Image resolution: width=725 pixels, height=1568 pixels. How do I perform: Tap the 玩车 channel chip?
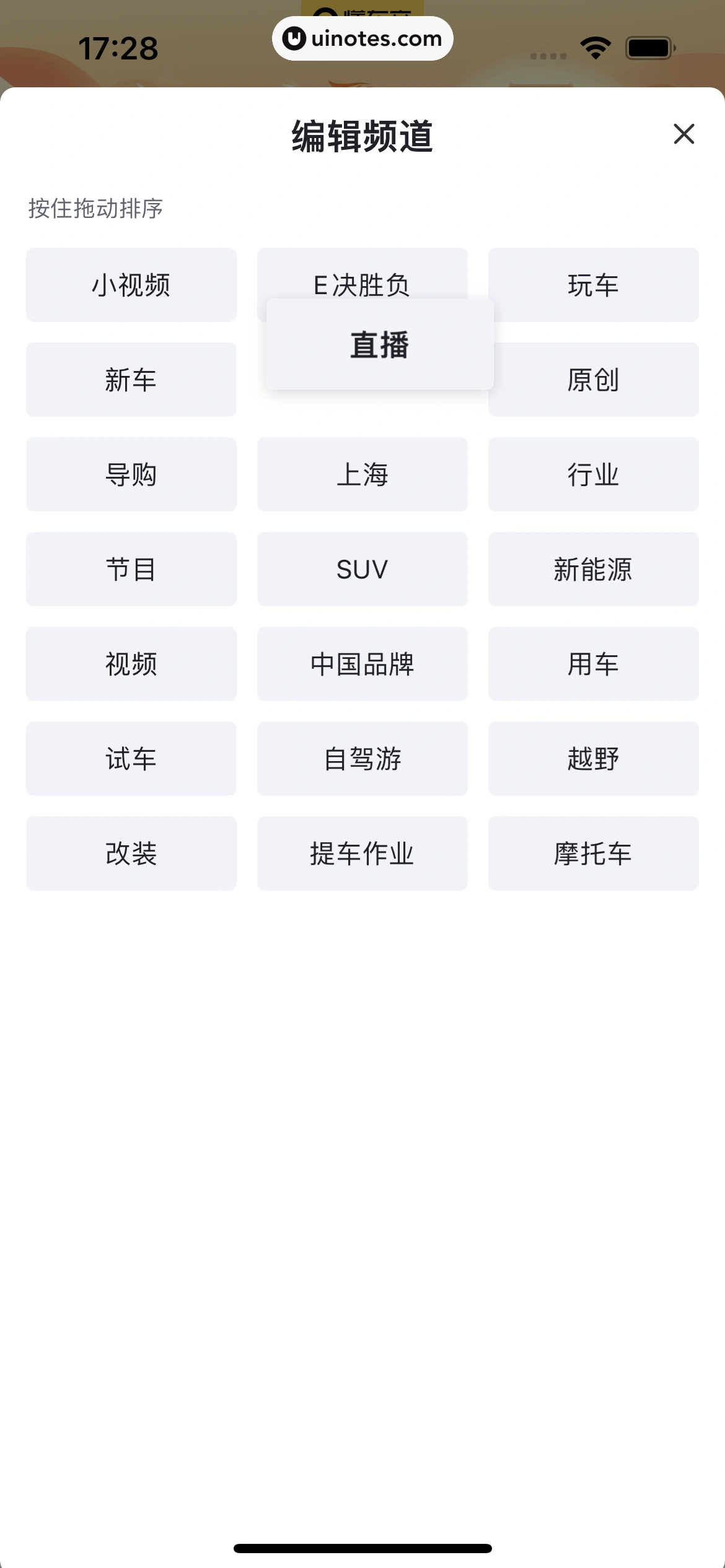pyautogui.click(x=593, y=284)
